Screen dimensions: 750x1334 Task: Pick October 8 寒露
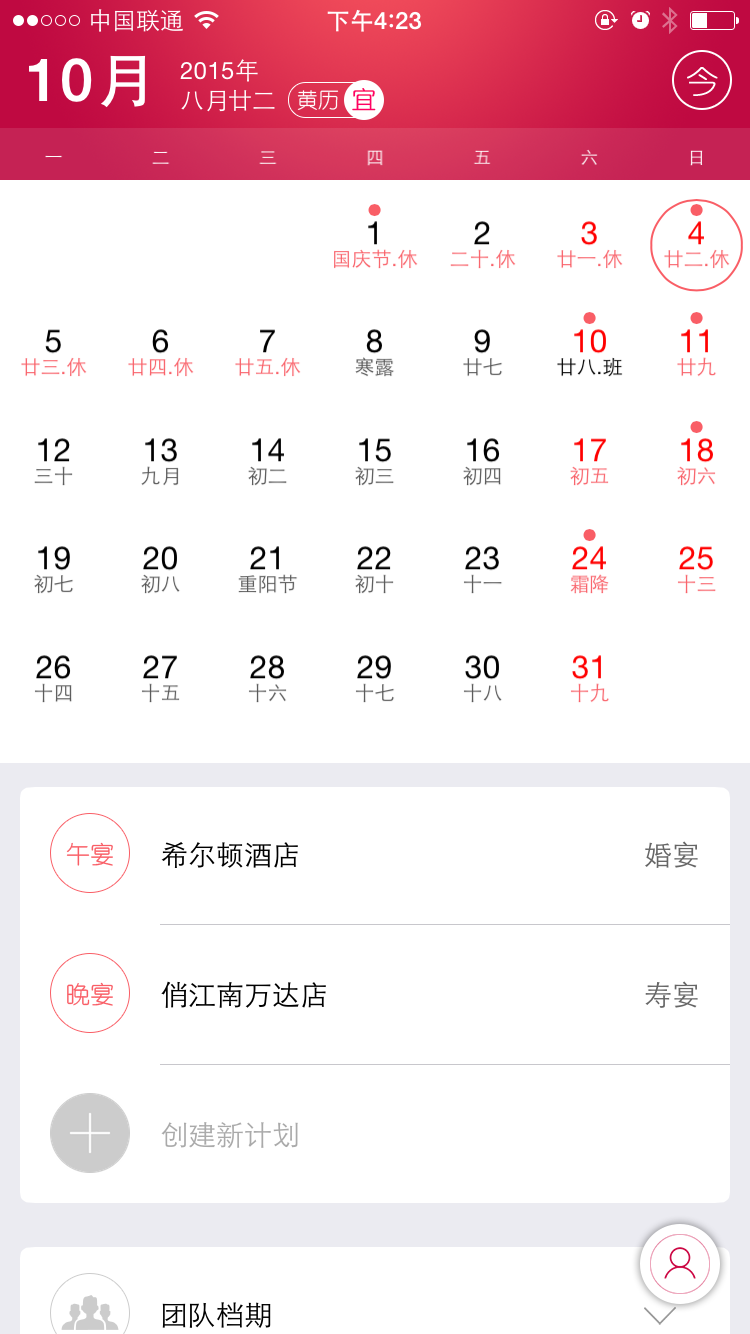pos(374,352)
